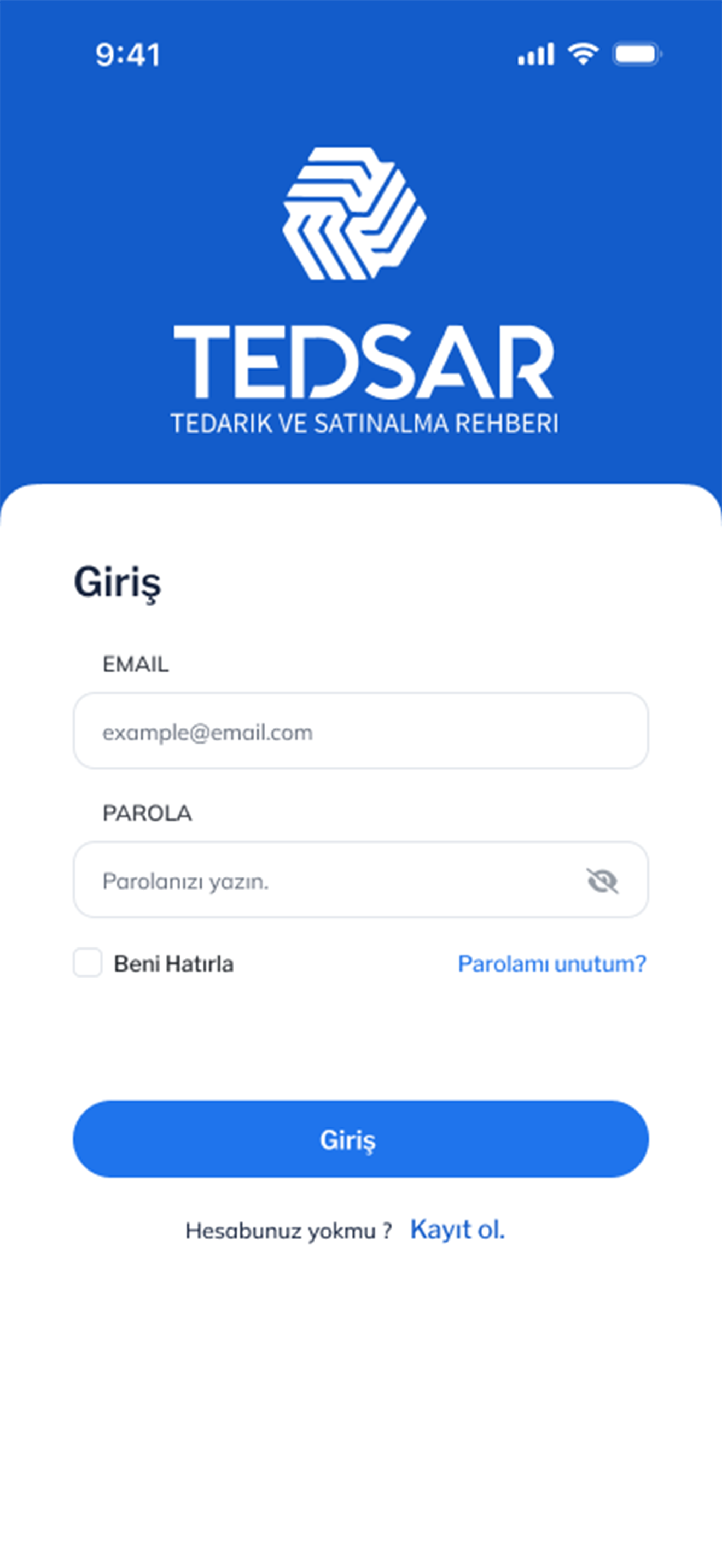Screen dimensions: 722x1568
Task: Tap the blue Giriş button
Action: click(x=360, y=1139)
